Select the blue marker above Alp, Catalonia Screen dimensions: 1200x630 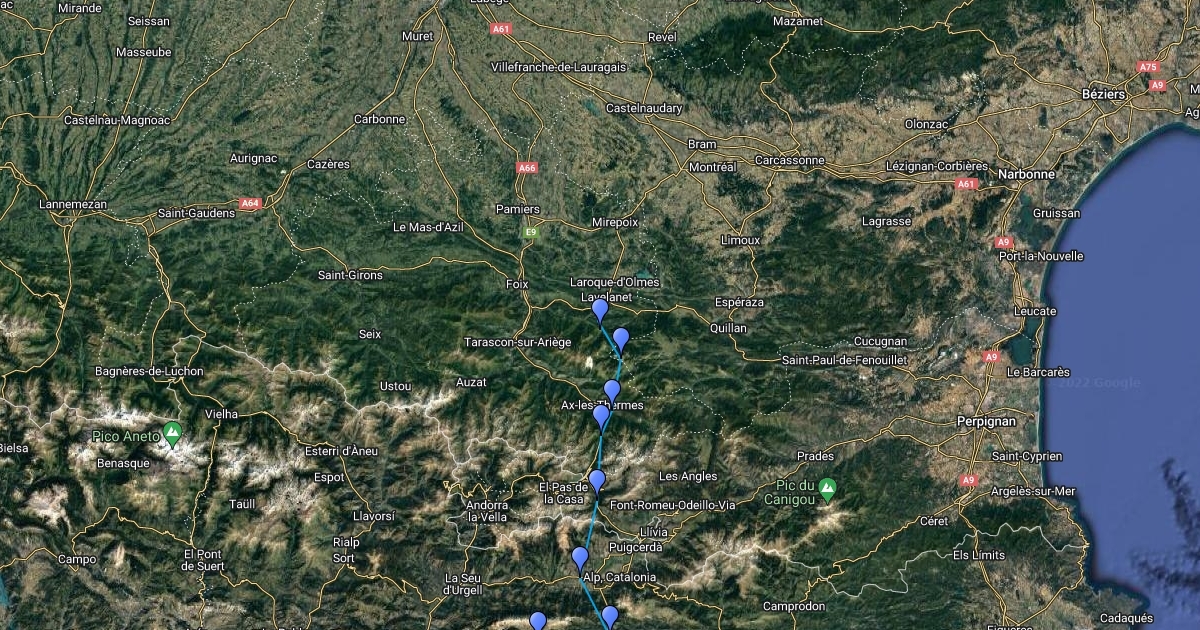[580, 558]
